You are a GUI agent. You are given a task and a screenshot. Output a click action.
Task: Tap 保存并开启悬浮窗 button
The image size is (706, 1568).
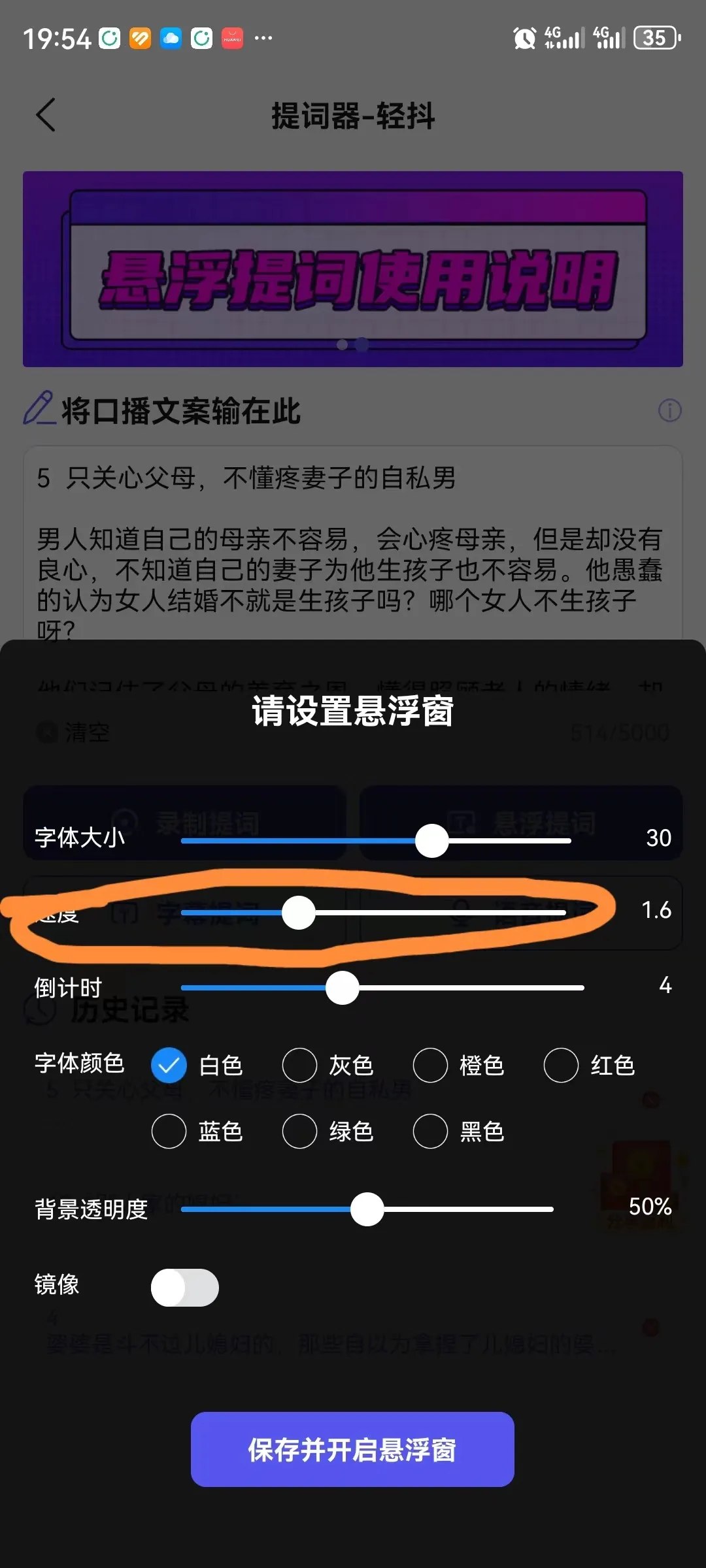(352, 1449)
